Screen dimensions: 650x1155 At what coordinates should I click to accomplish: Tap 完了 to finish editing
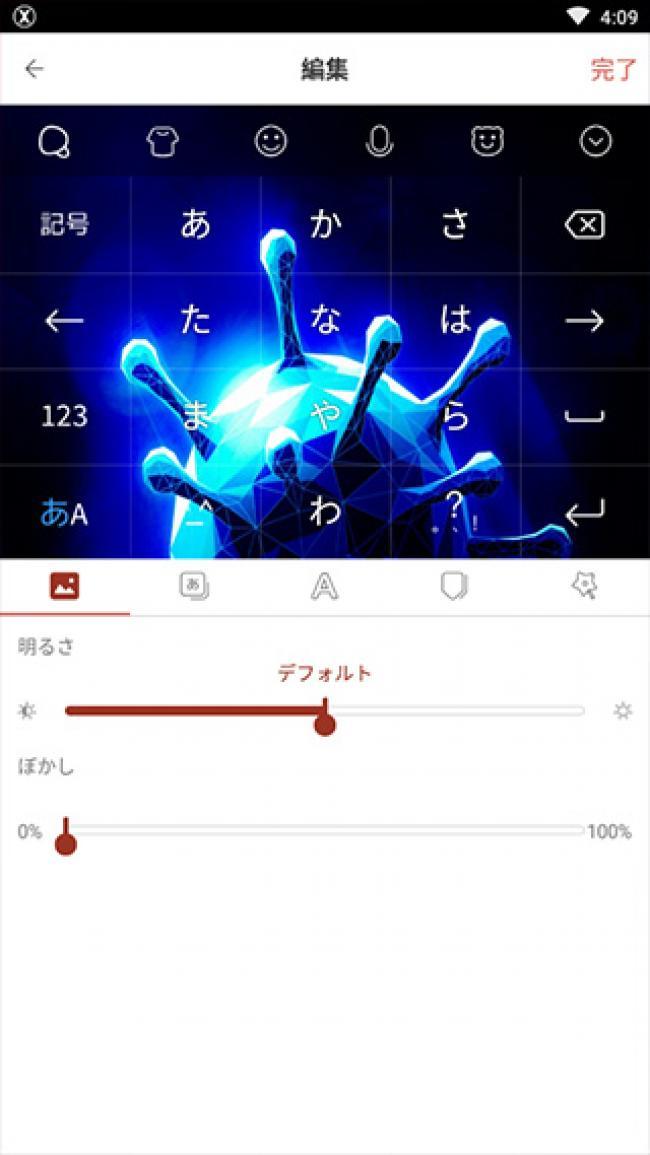pos(613,69)
